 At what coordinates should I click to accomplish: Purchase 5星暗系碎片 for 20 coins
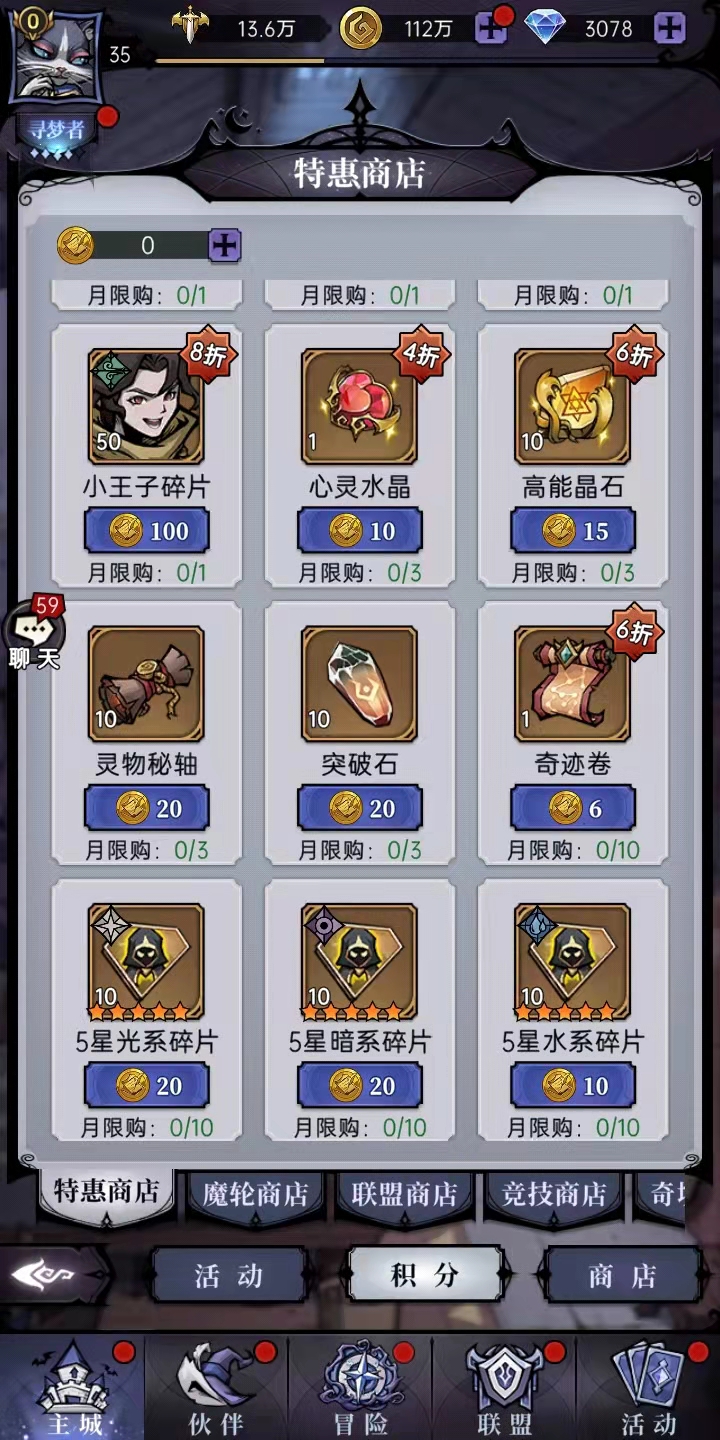click(x=359, y=1086)
